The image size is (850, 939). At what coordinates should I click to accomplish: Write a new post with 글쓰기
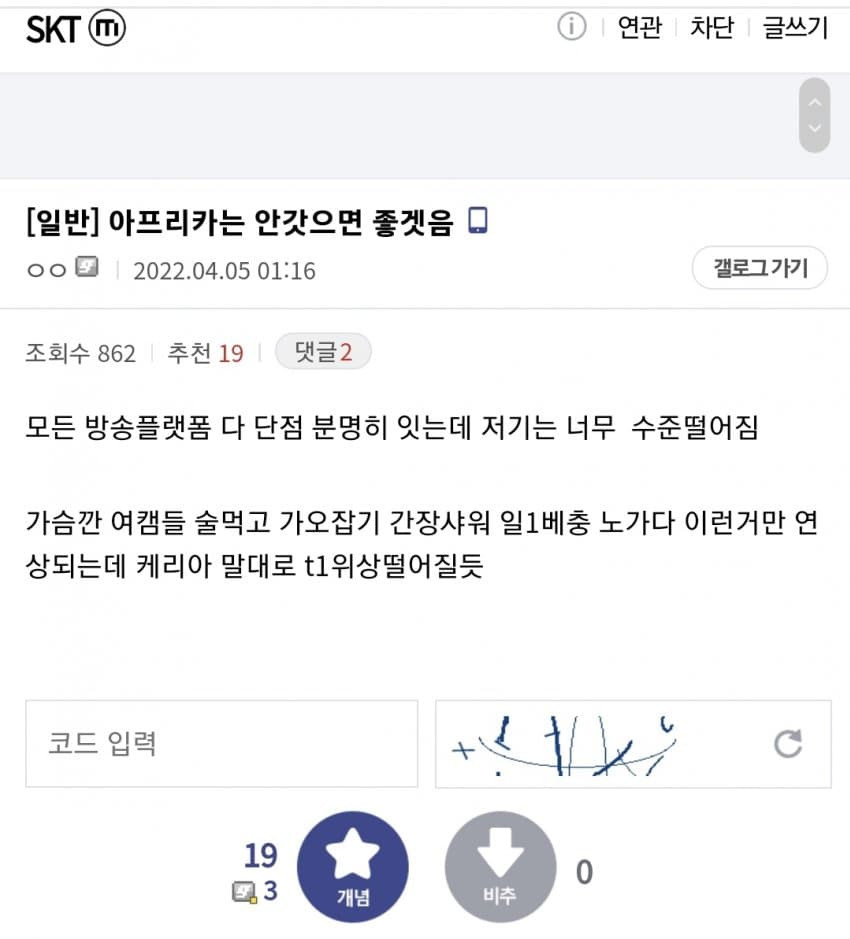point(795,28)
